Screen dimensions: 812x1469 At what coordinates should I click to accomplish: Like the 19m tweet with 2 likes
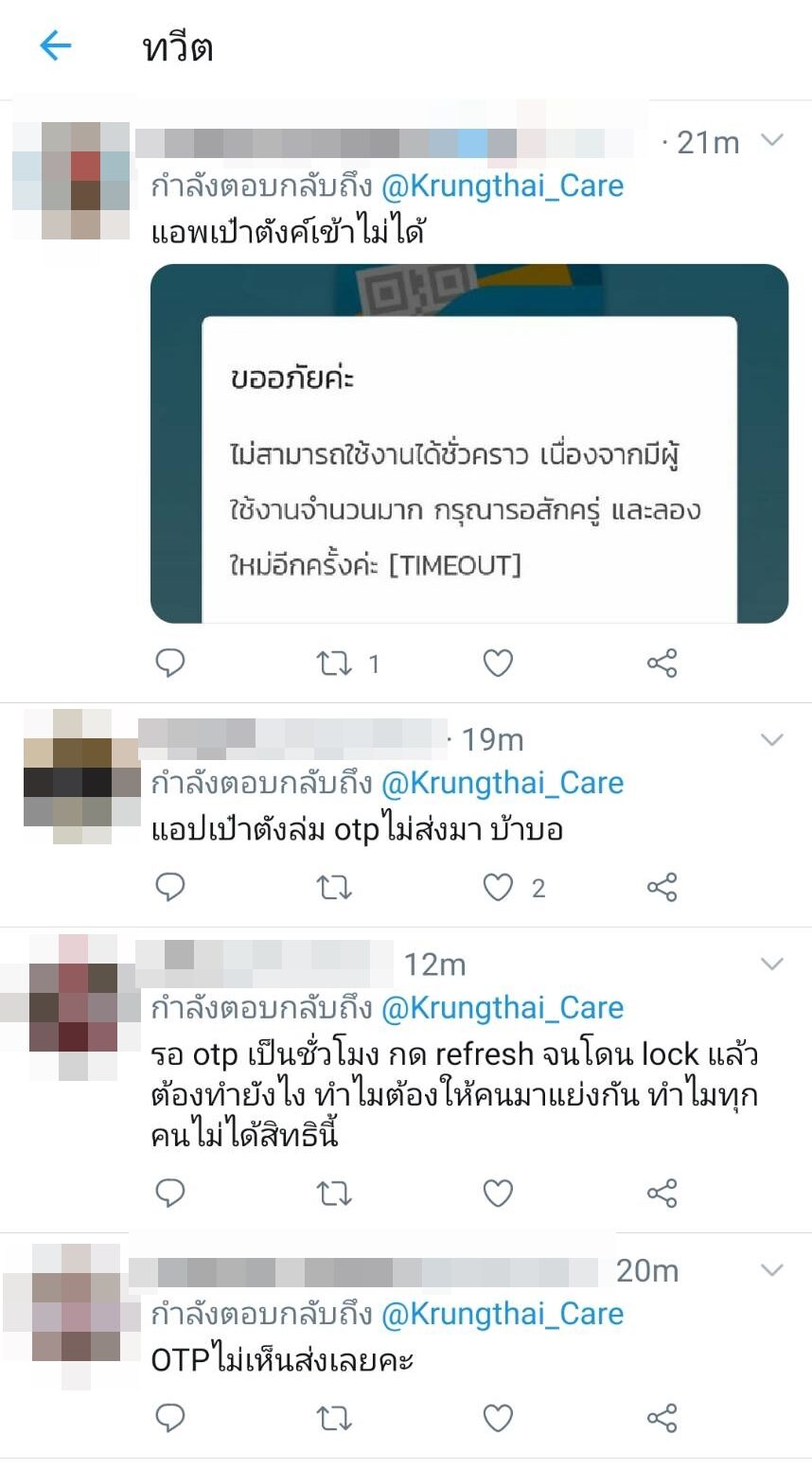498,887
